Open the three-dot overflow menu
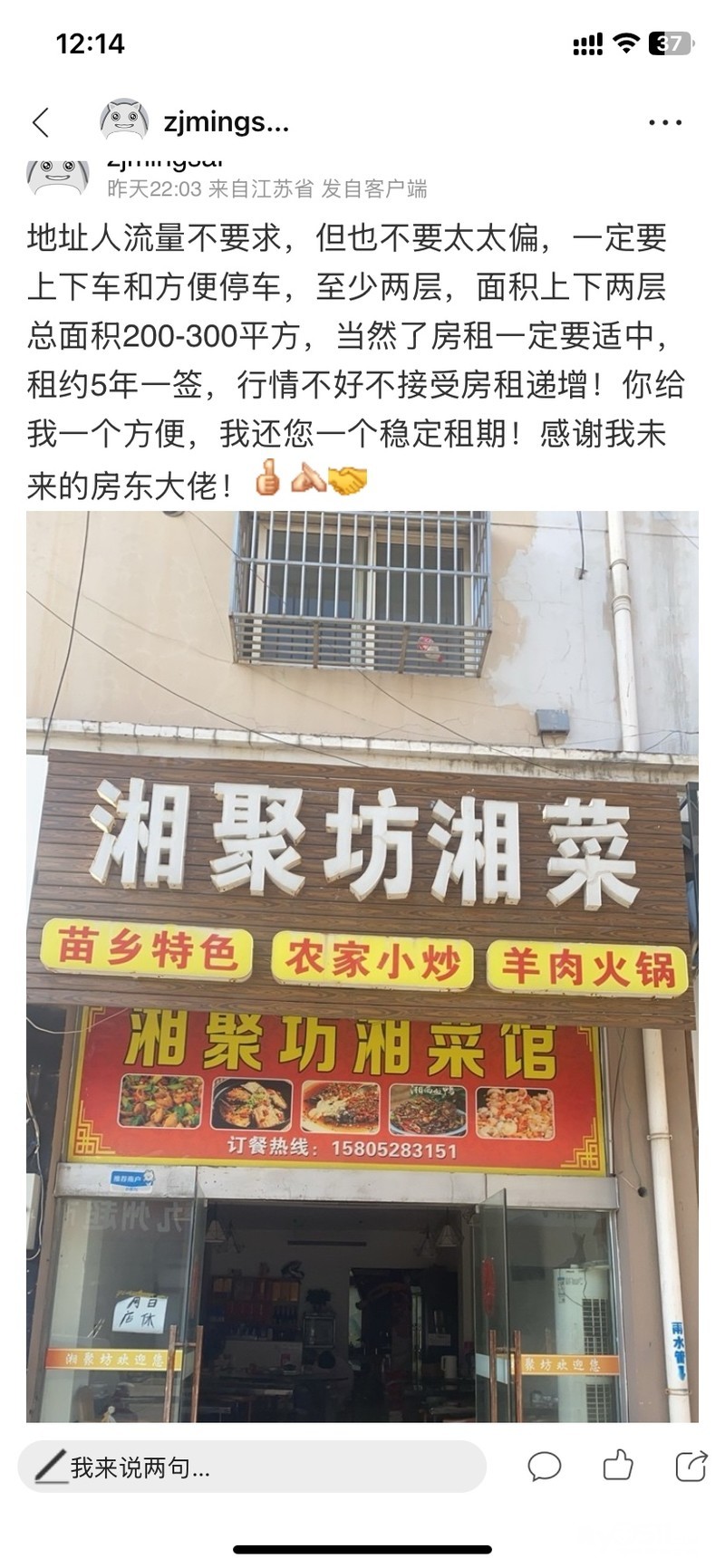725x1568 pixels. 666,122
